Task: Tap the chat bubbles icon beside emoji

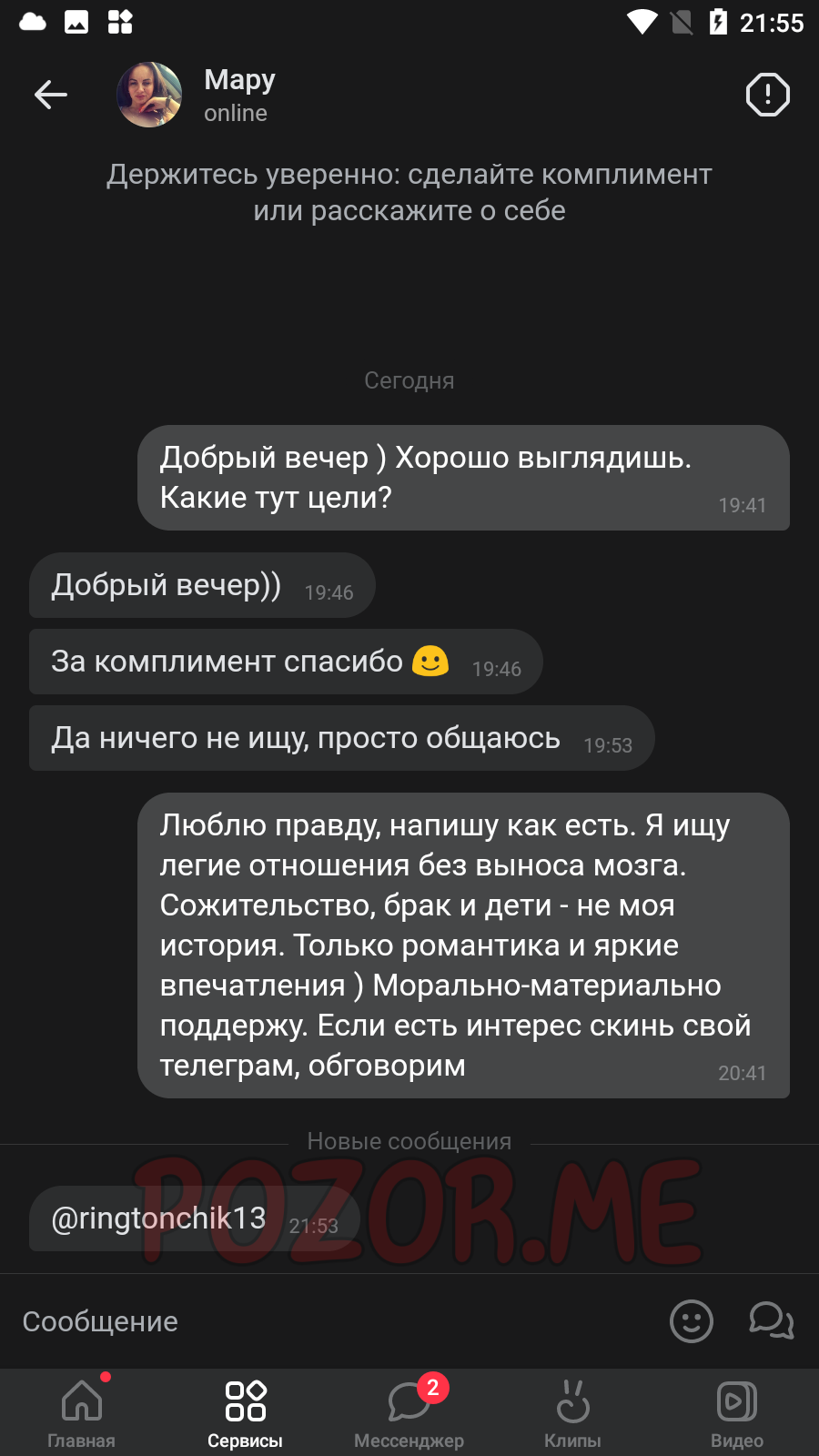Action: pos(771,1321)
